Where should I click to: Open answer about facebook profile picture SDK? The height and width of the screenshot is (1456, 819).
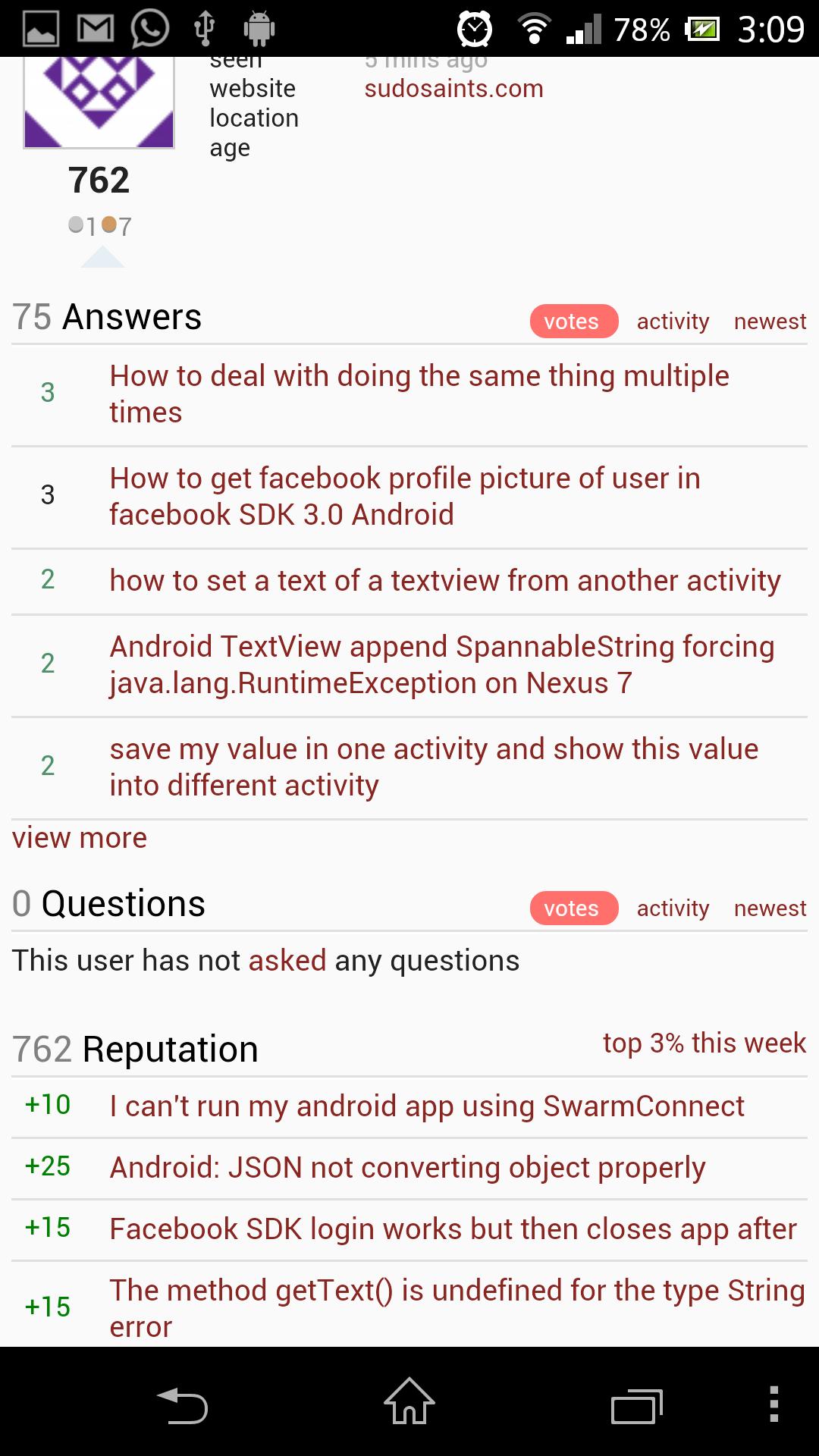405,496
